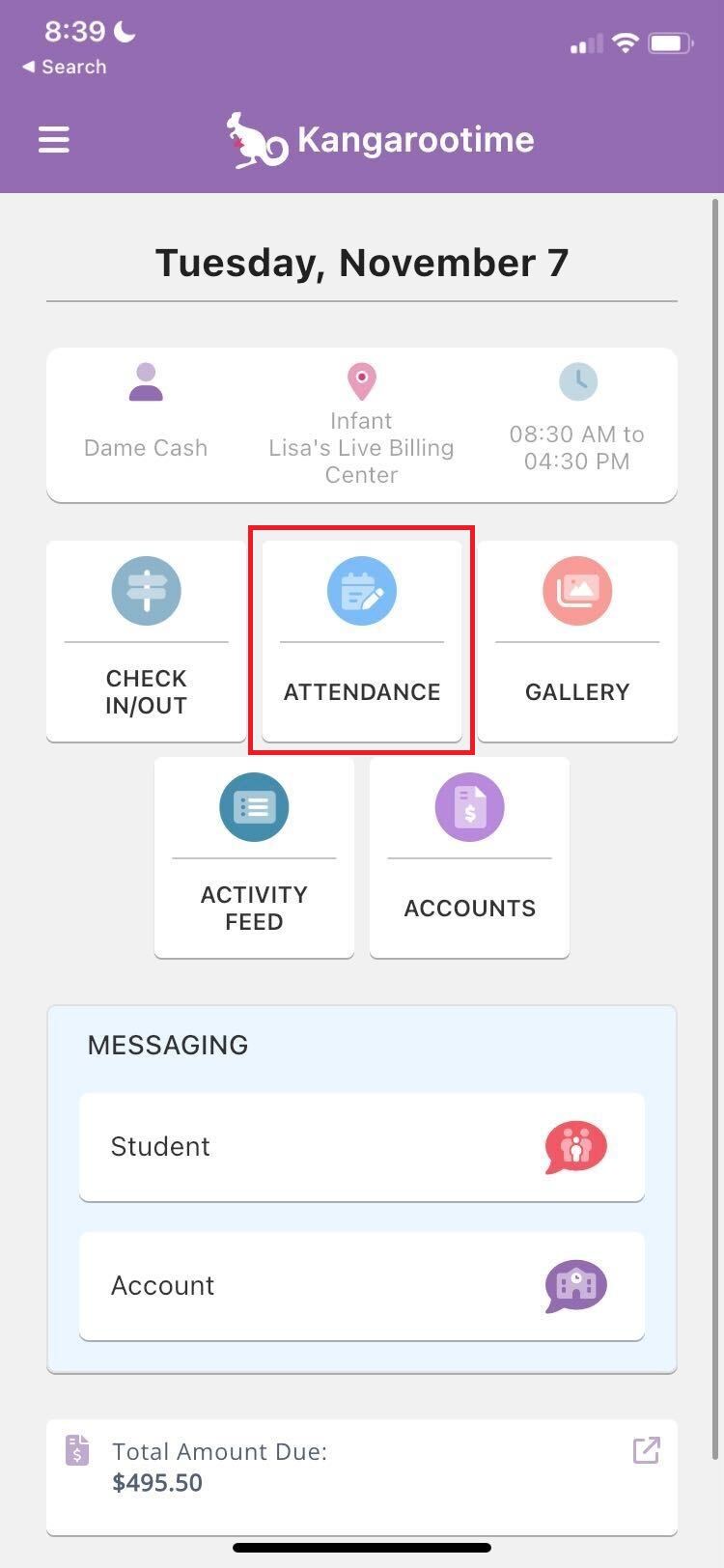This screenshot has height=1568, width=724.
Task: Tap the Account messaging school bubble icon
Action: pos(575,1285)
